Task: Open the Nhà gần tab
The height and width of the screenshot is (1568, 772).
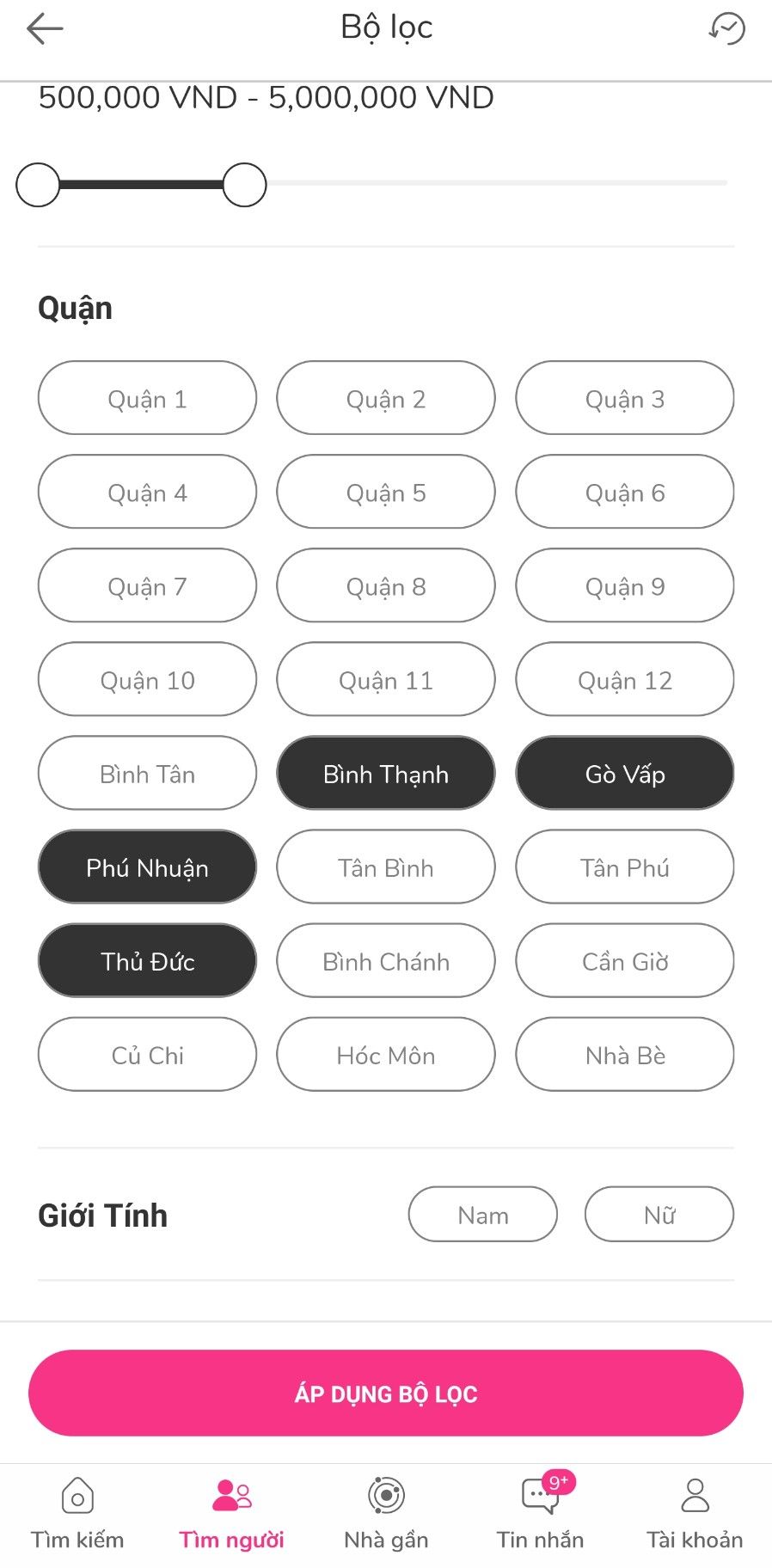Action: (386, 1514)
